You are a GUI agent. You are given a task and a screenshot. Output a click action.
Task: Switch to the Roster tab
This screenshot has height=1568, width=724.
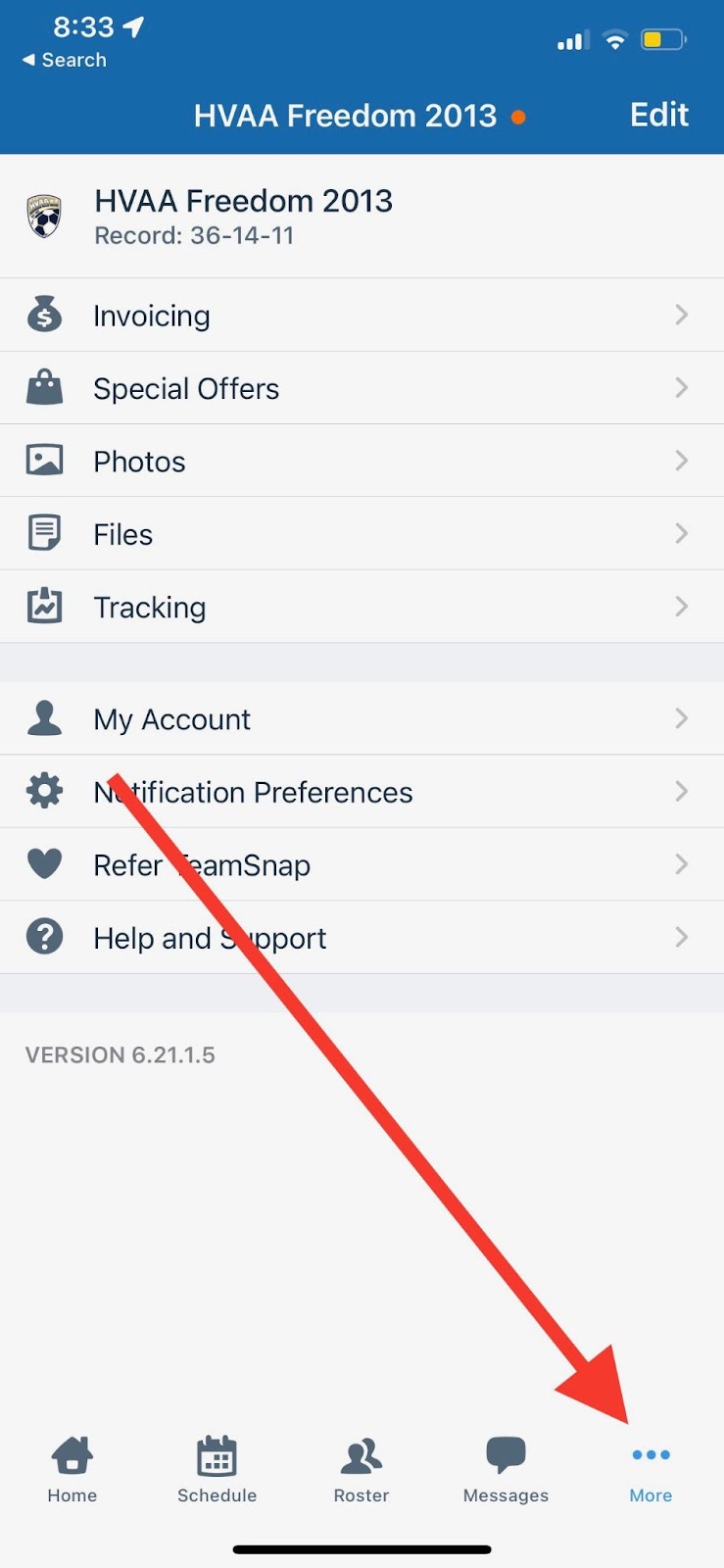tap(362, 1469)
